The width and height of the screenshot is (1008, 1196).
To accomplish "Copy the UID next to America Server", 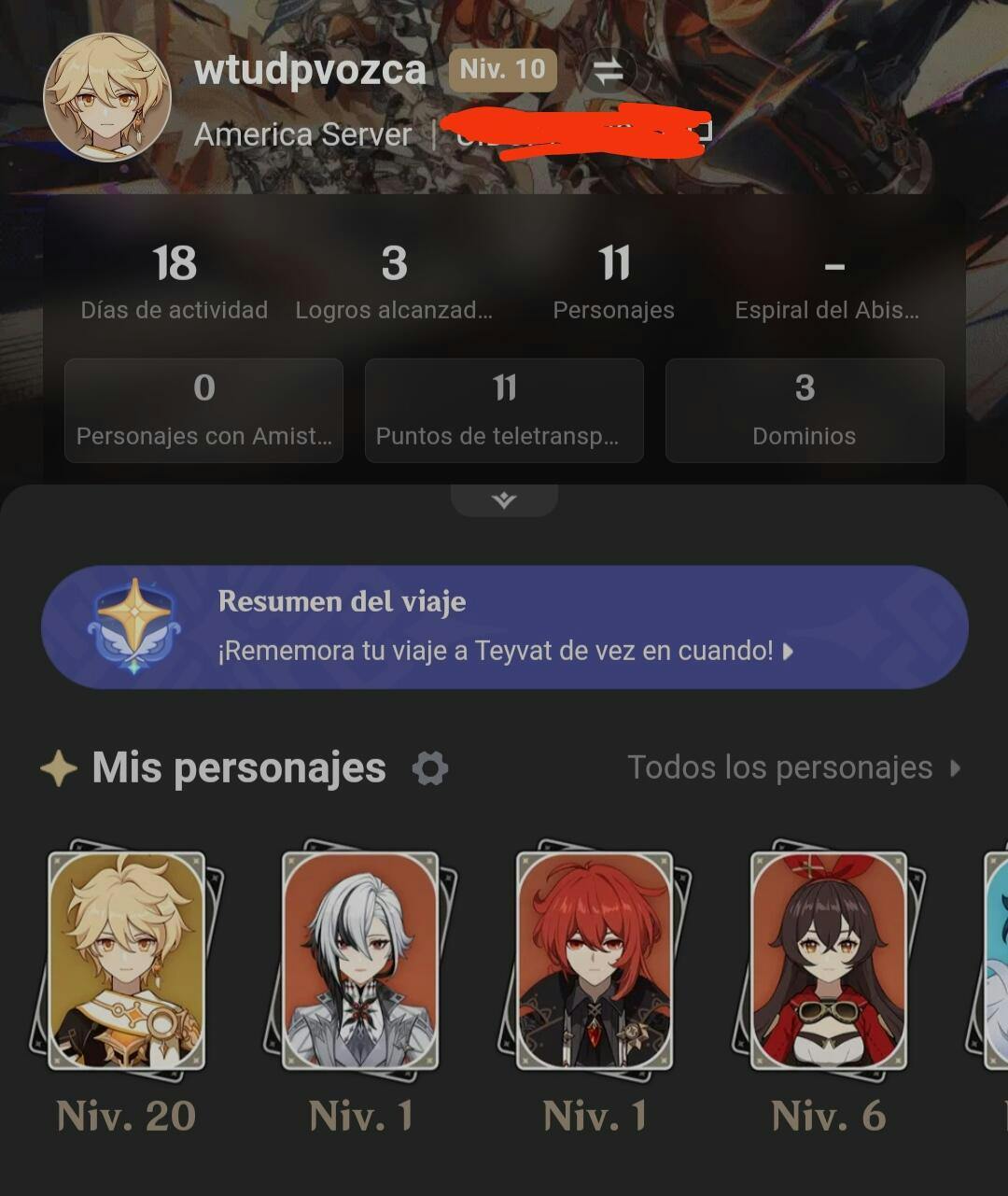I will click(703, 132).
